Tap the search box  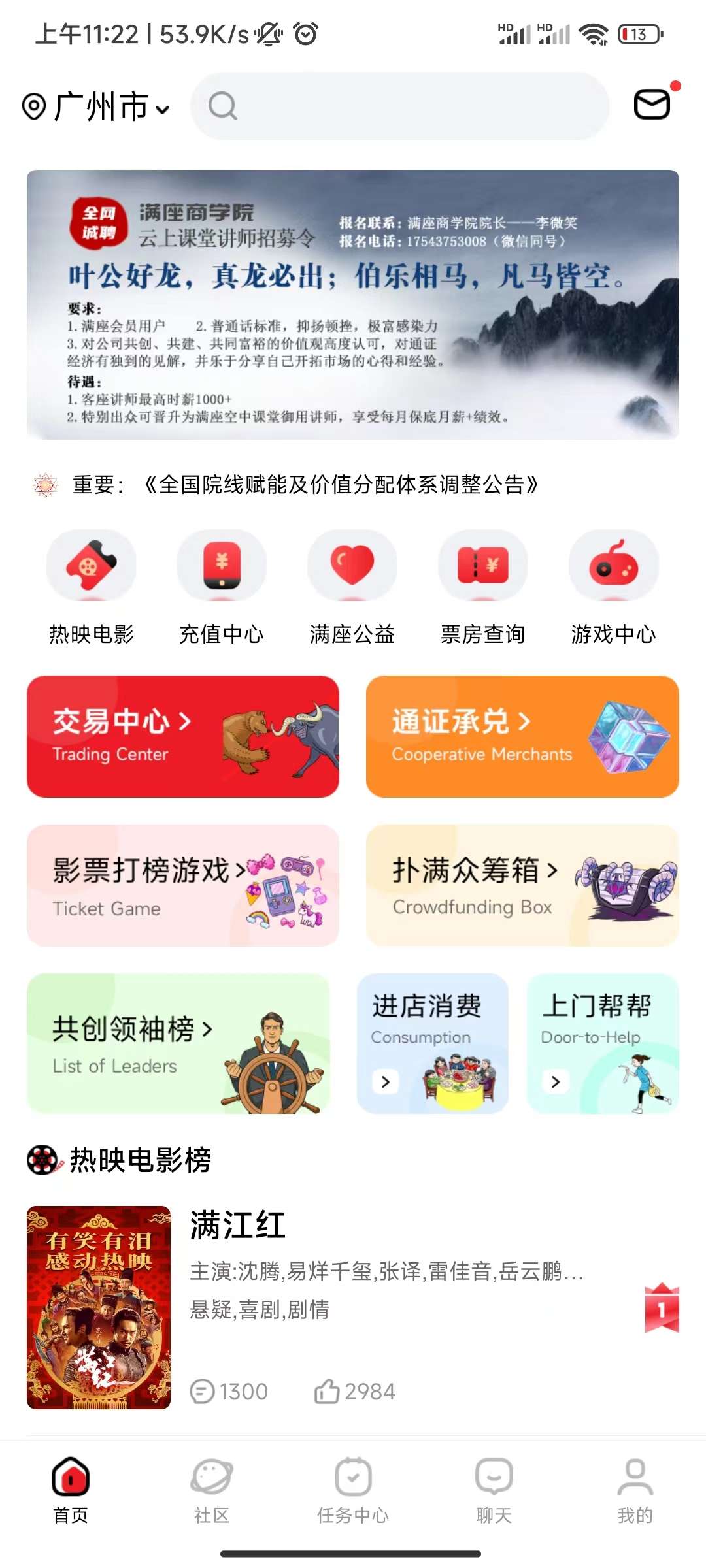(400, 106)
